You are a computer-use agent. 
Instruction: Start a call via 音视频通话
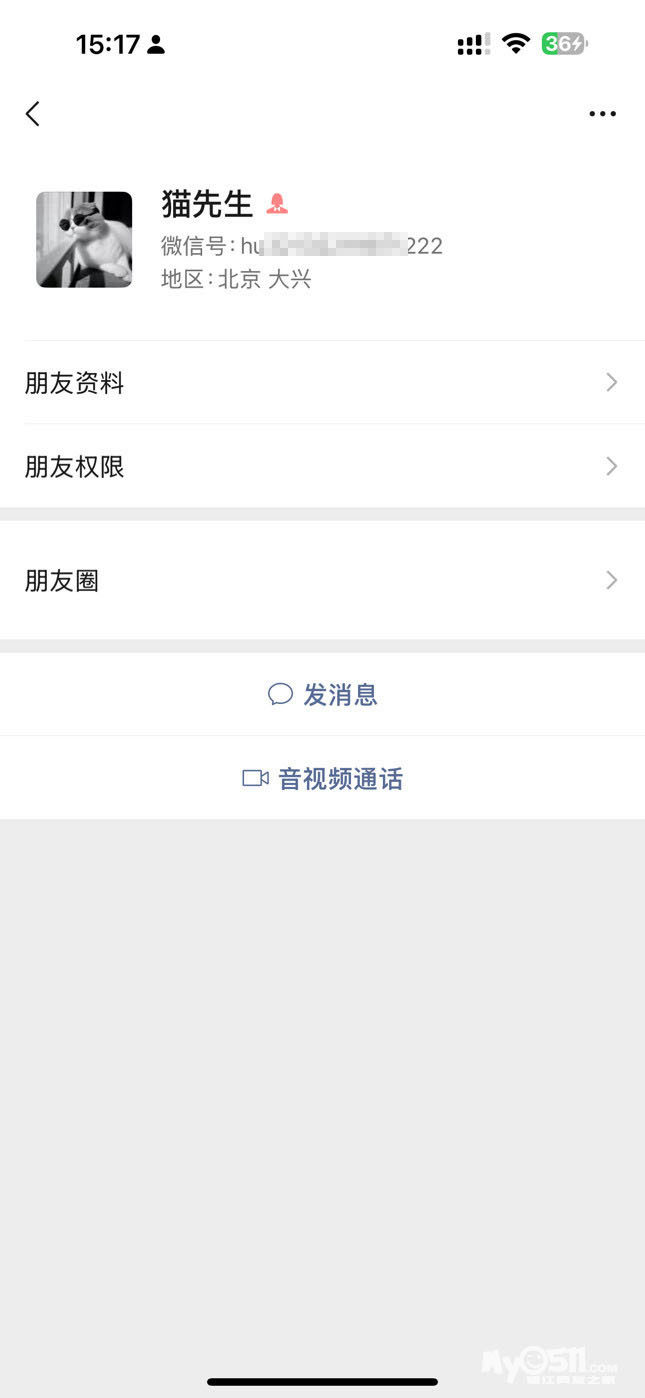pyautogui.click(x=323, y=779)
